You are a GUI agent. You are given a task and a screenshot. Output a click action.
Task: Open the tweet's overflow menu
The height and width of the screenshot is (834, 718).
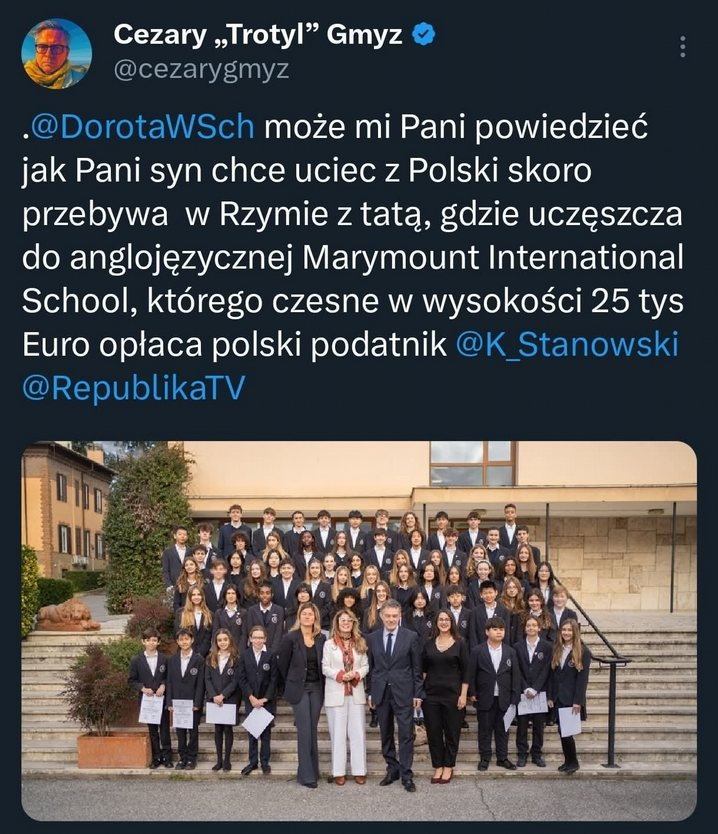tap(683, 47)
